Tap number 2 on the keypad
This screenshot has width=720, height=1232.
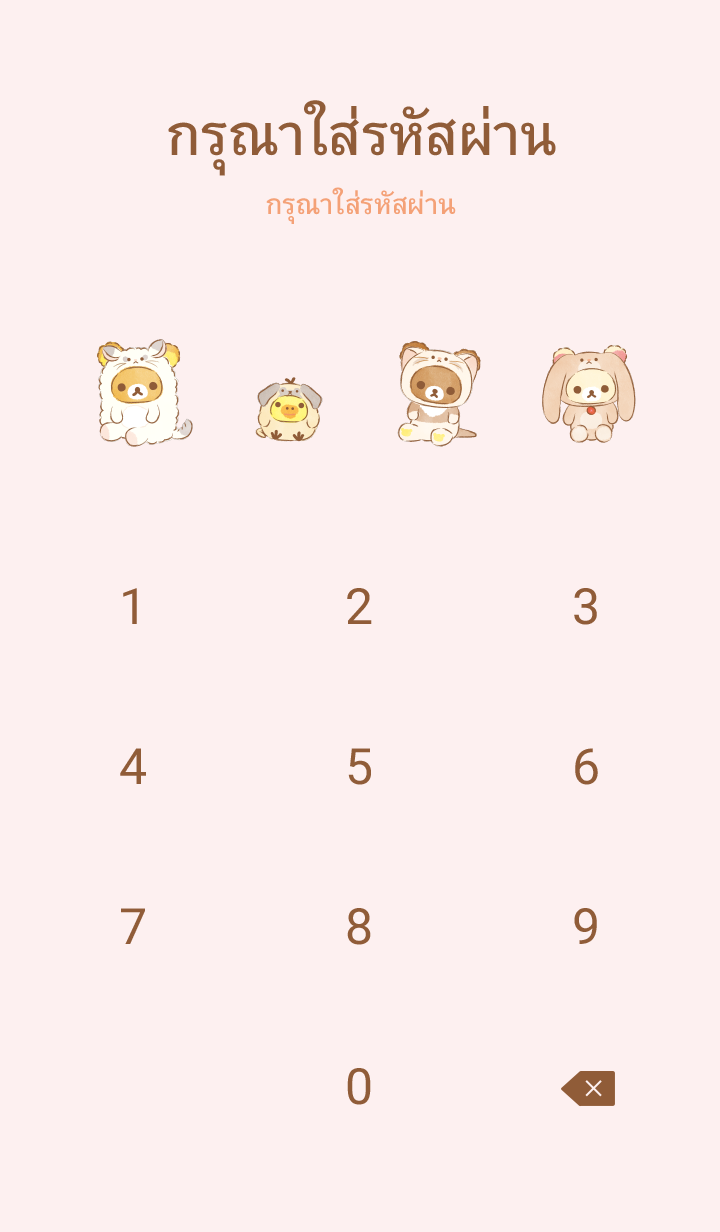(359, 607)
